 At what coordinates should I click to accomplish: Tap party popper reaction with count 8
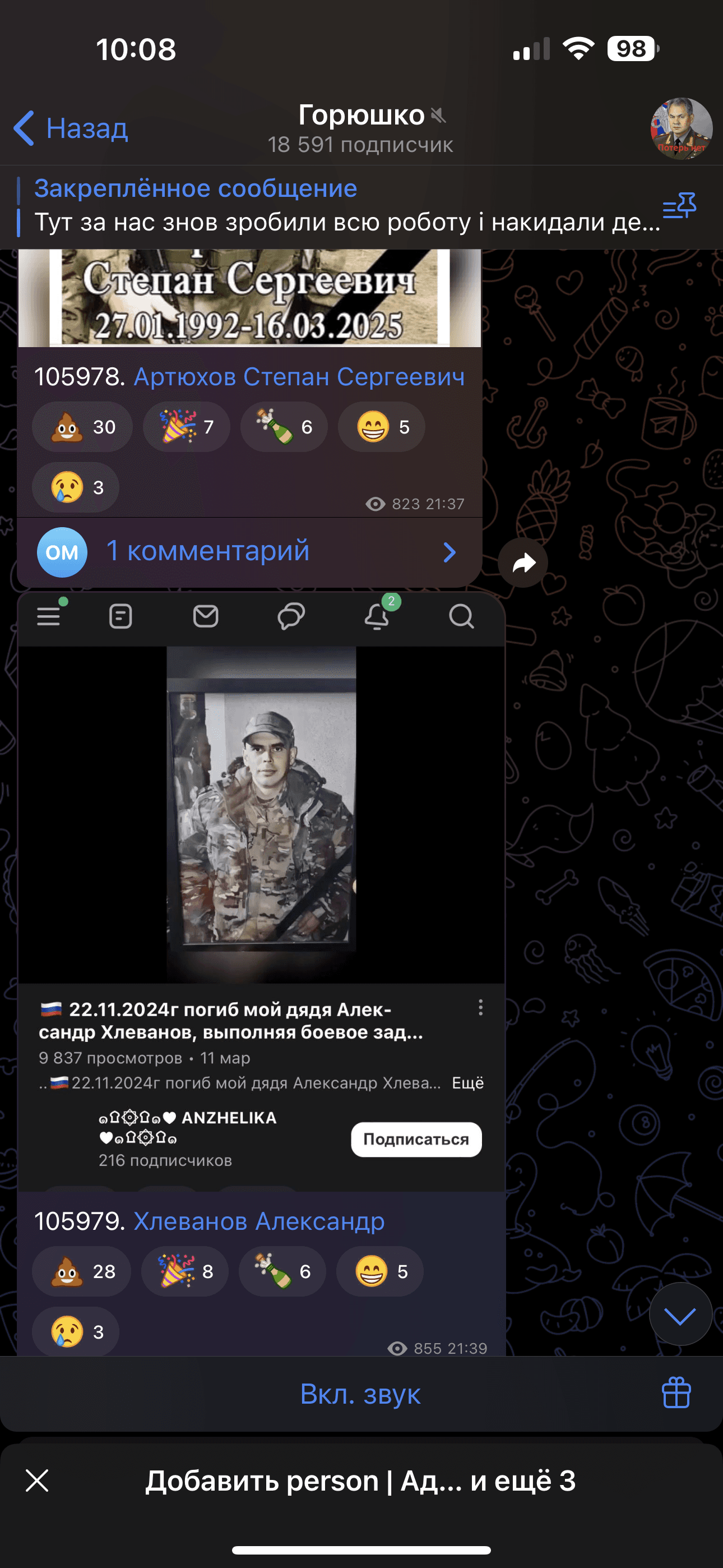click(x=185, y=1271)
